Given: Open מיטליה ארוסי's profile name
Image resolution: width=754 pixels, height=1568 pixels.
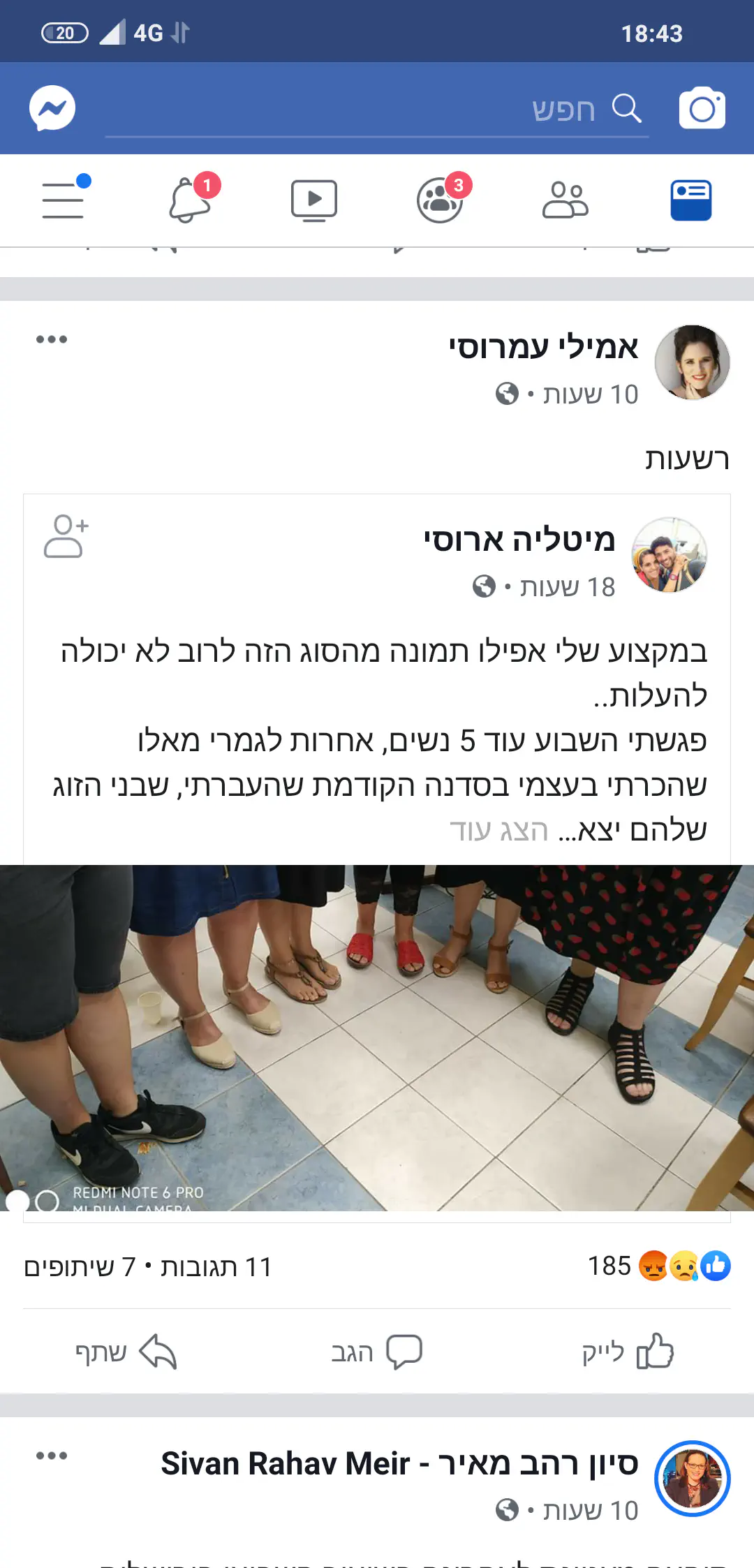Looking at the screenshot, I should [x=519, y=540].
